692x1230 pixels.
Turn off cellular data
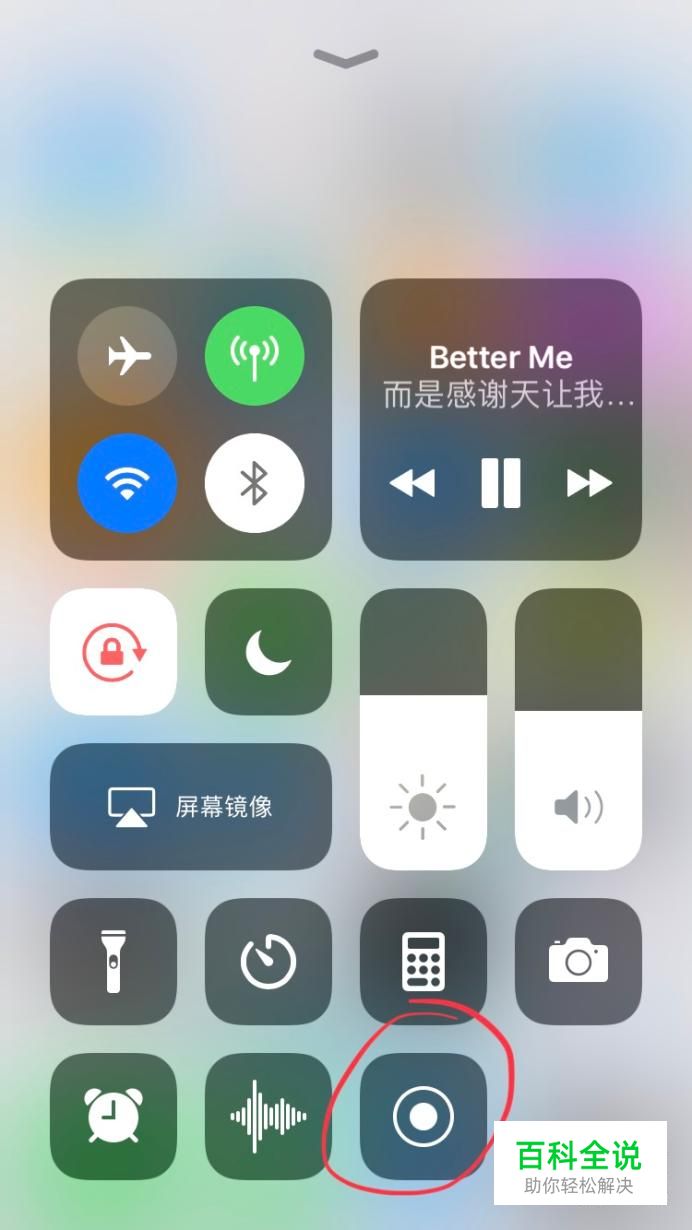[254, 356]
